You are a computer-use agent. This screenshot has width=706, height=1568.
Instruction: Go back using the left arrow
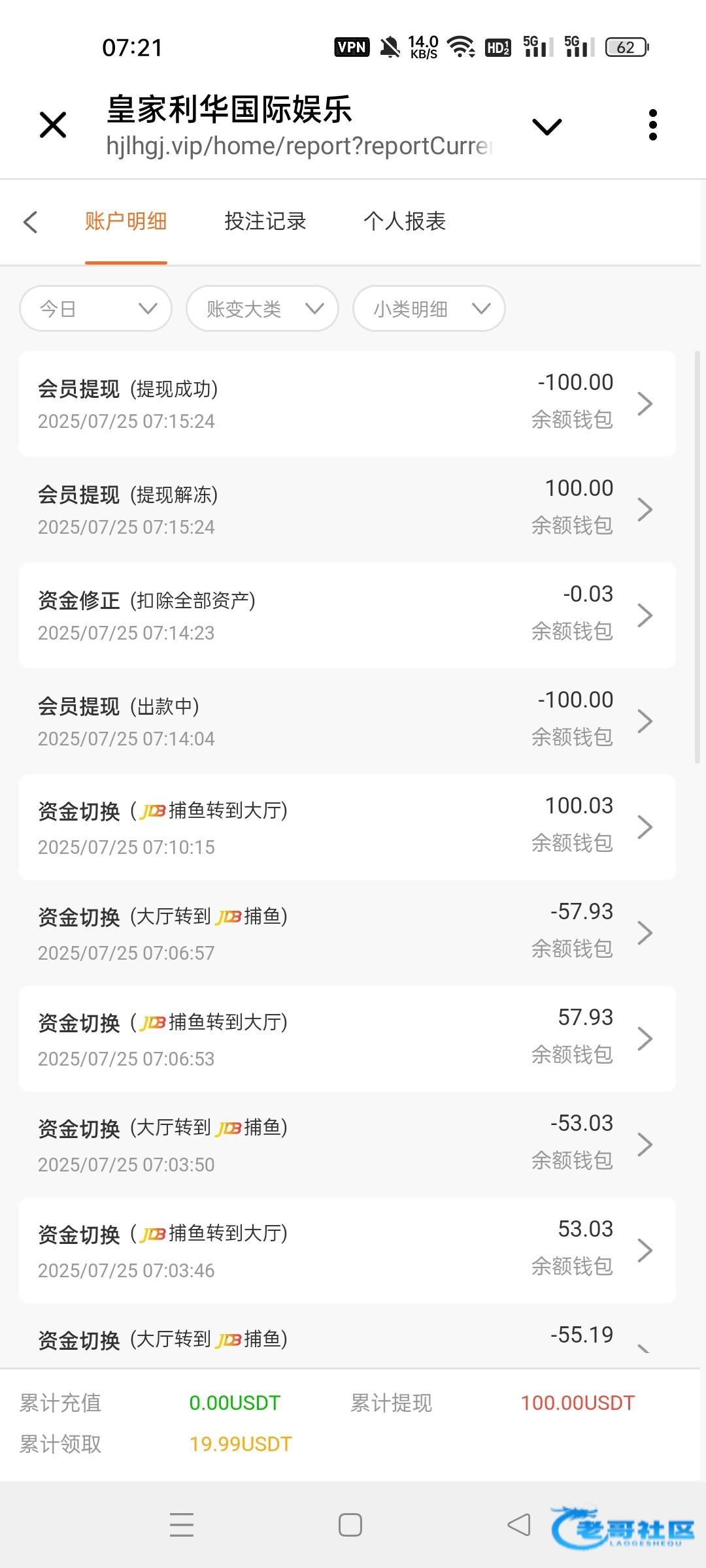click(x=30, y=222)
